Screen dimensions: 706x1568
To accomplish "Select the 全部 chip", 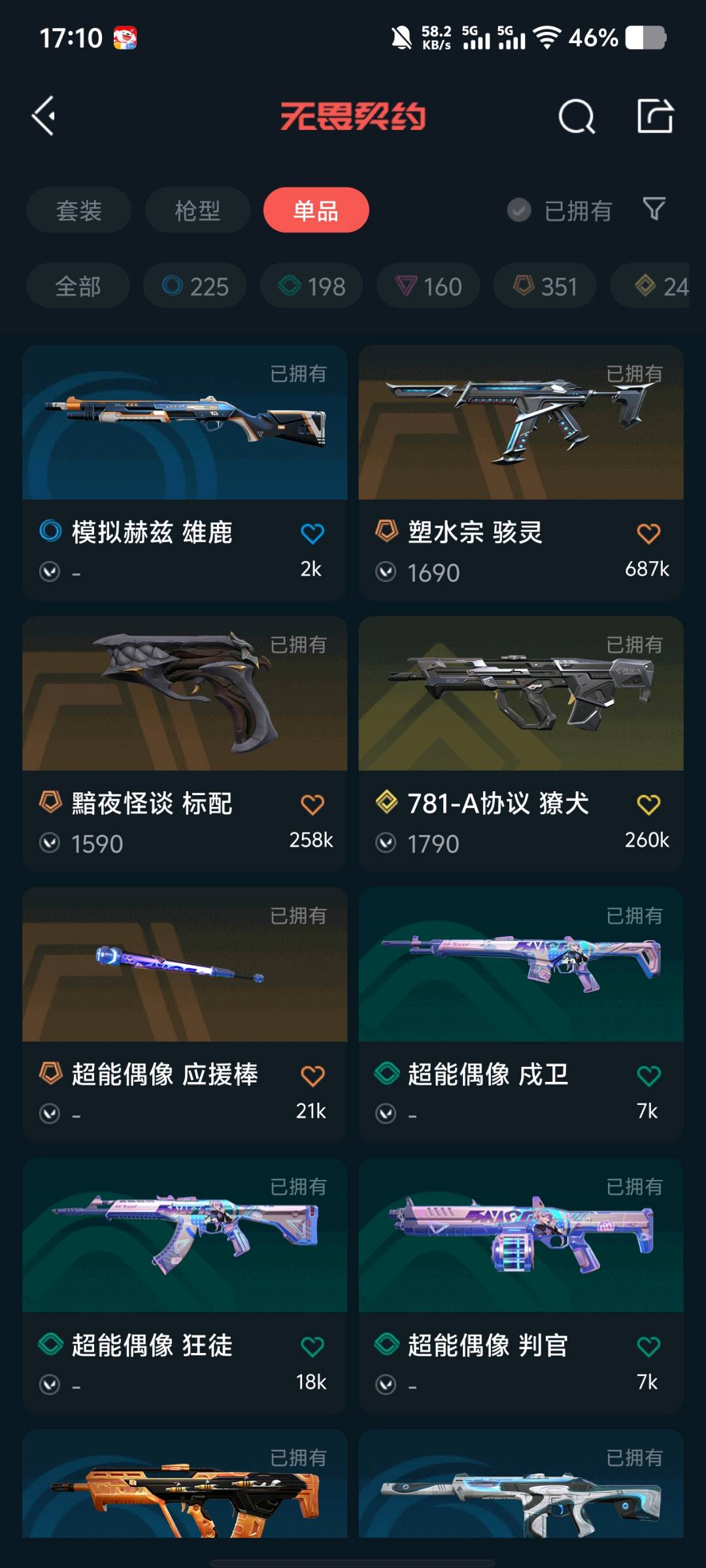I will (78, 286).
